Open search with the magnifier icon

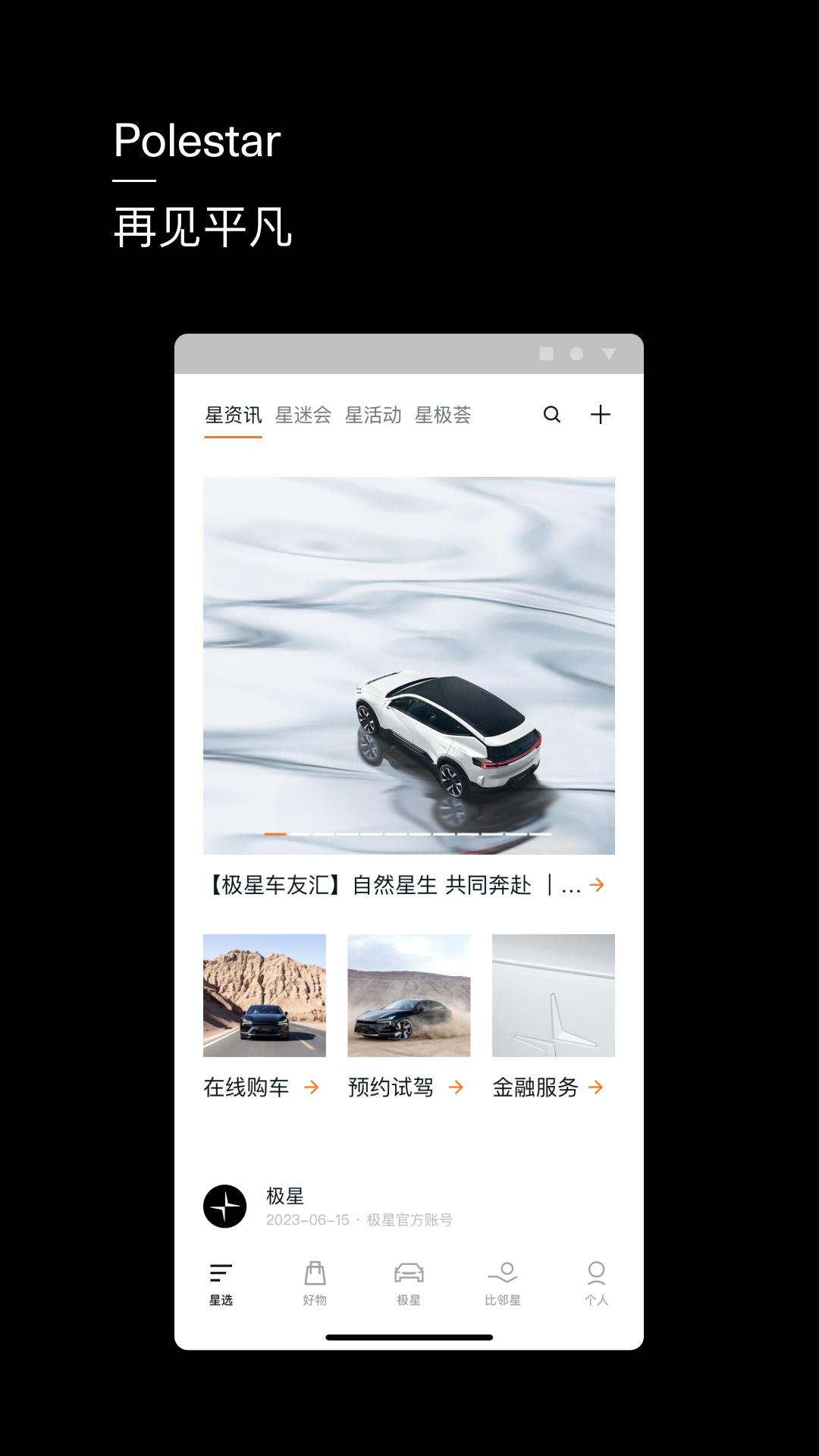coord(553,415)
